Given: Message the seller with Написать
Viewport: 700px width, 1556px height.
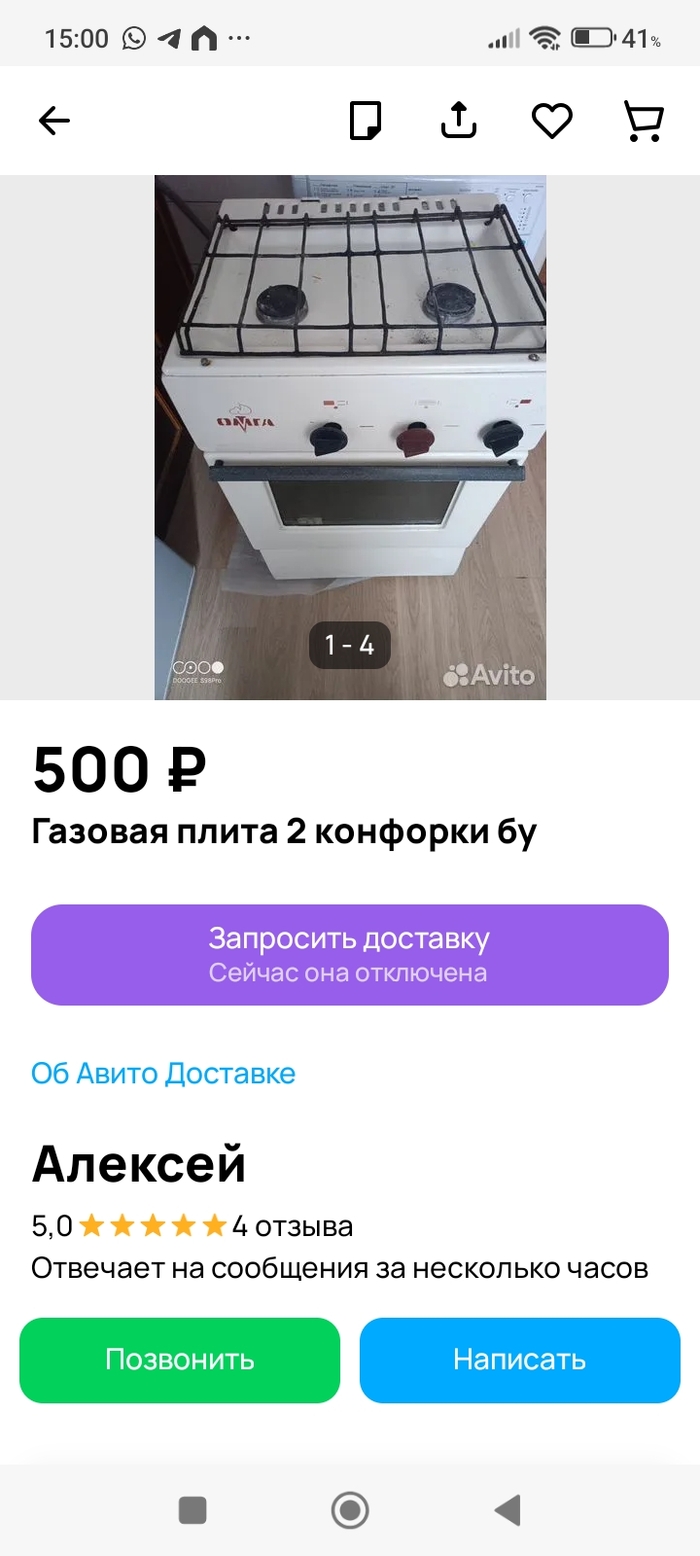Looking at the screenshot, I should [519, 1360].
